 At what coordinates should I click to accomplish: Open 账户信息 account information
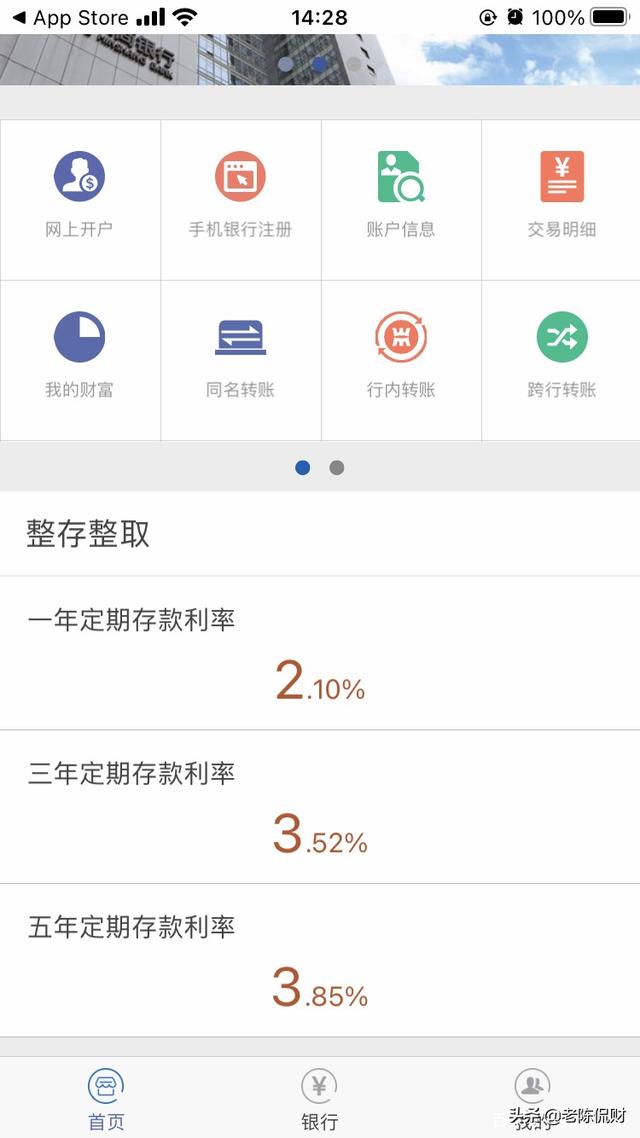pyautogui.click(x=401, y=200)
